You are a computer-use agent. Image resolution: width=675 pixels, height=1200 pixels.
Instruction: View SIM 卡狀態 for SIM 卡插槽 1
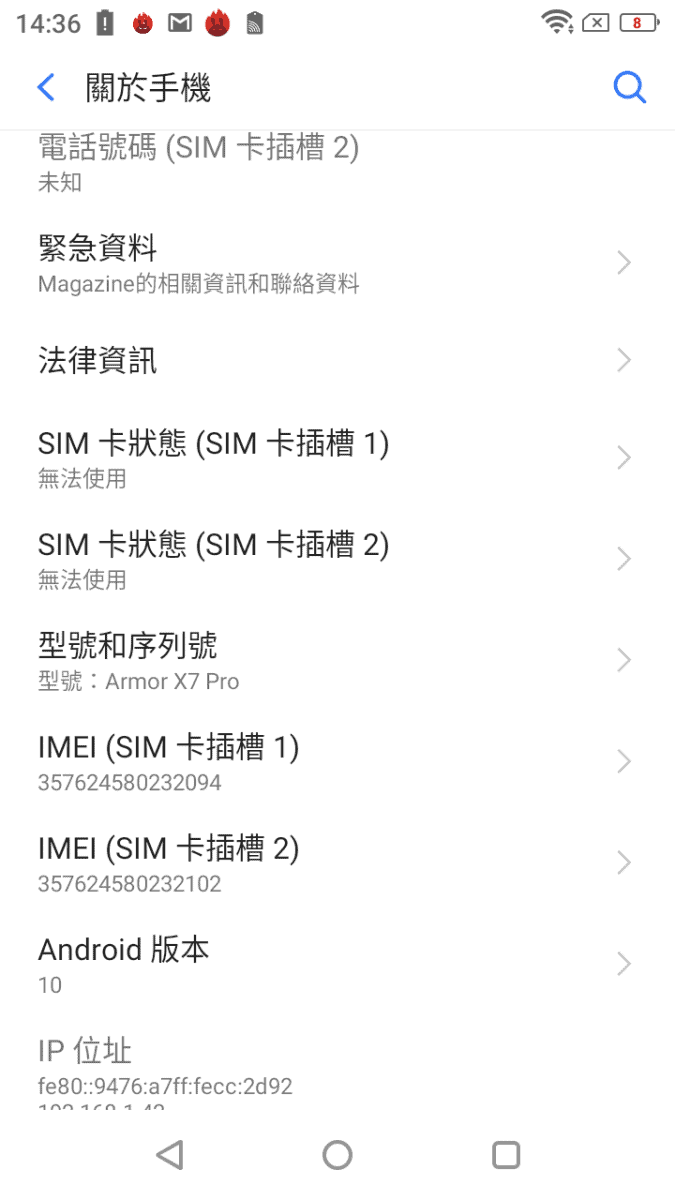337,458
